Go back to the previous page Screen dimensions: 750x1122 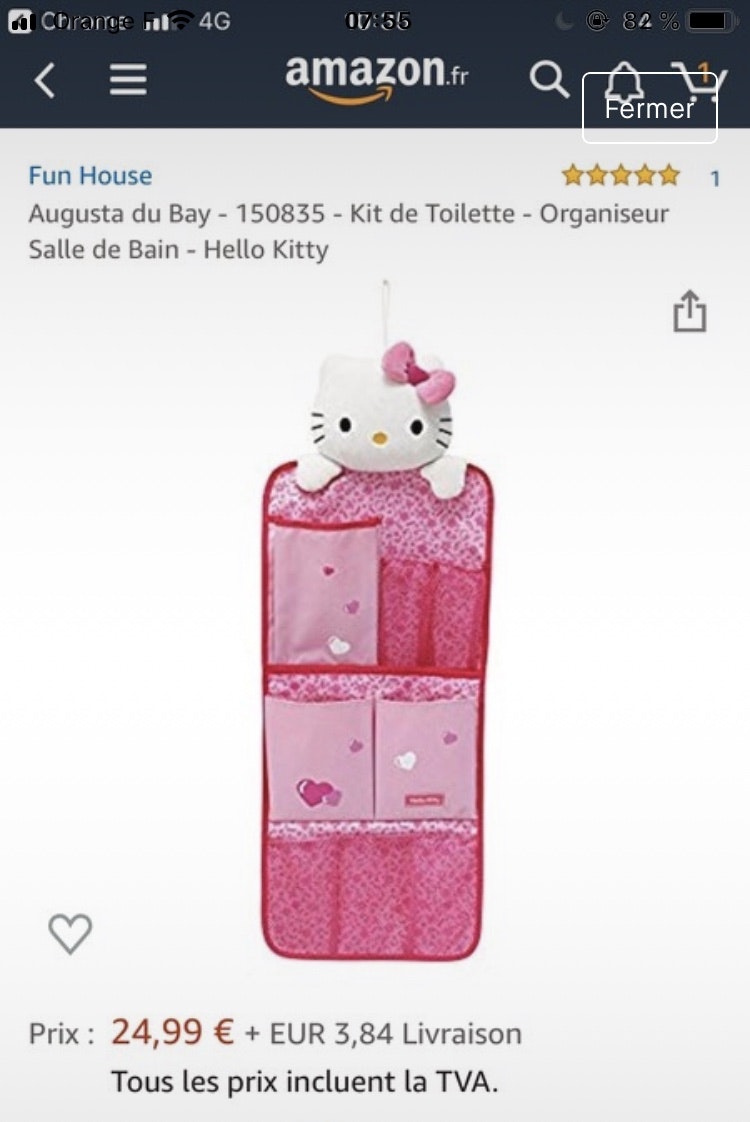tap(45, 80)
